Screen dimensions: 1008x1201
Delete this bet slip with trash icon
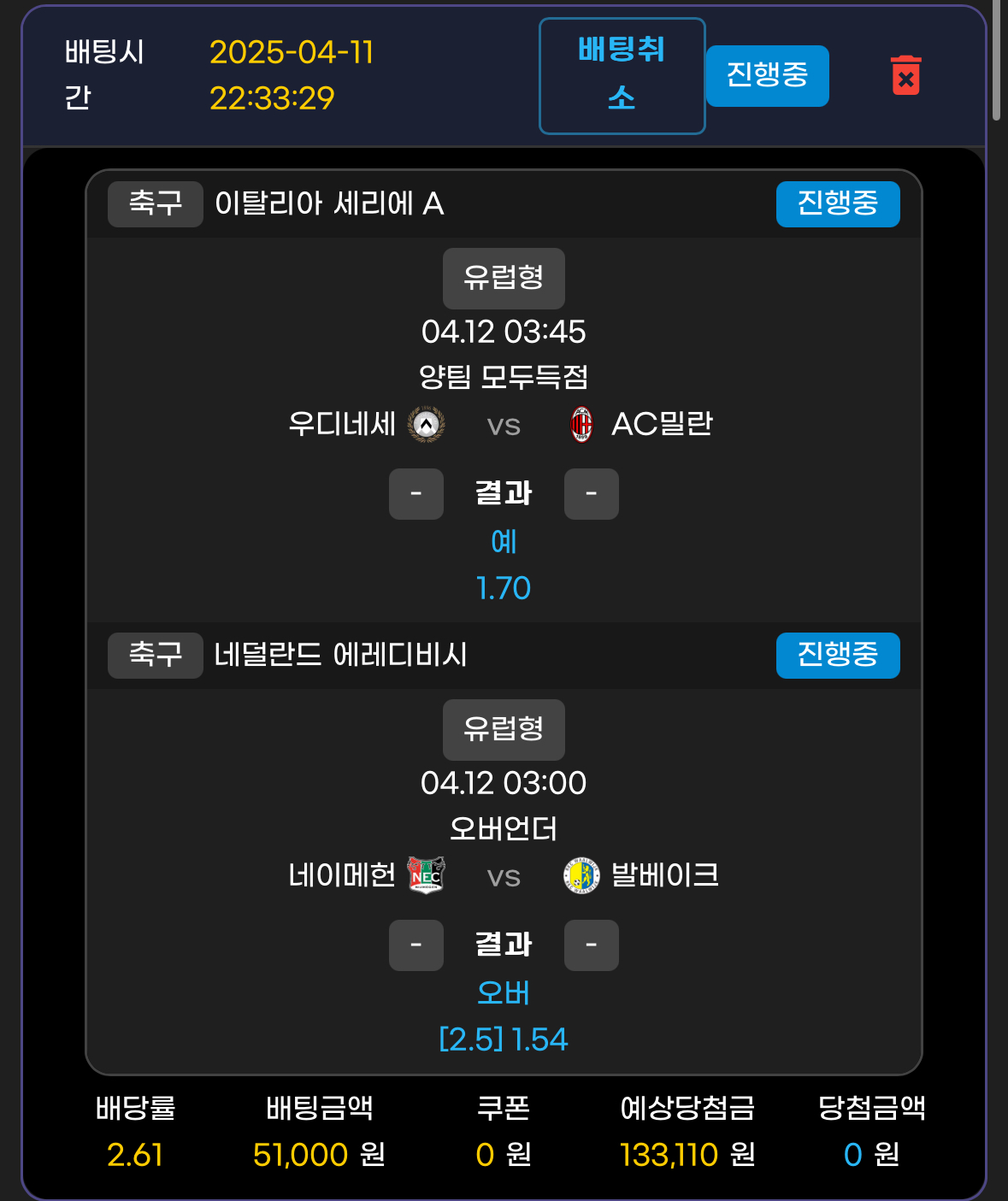coord(905,76)
